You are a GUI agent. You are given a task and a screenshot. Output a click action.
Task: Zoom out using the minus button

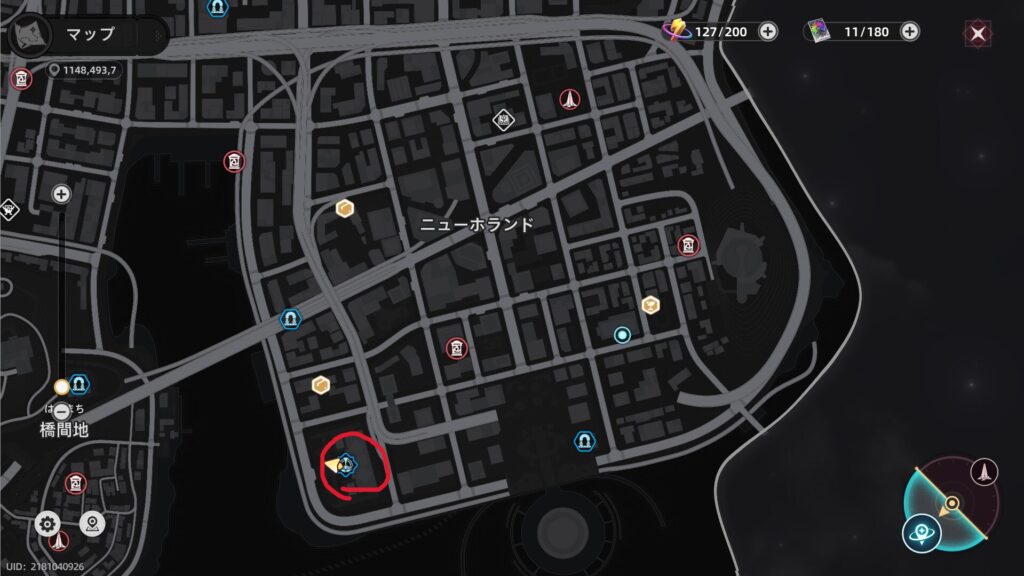point(61,411)
